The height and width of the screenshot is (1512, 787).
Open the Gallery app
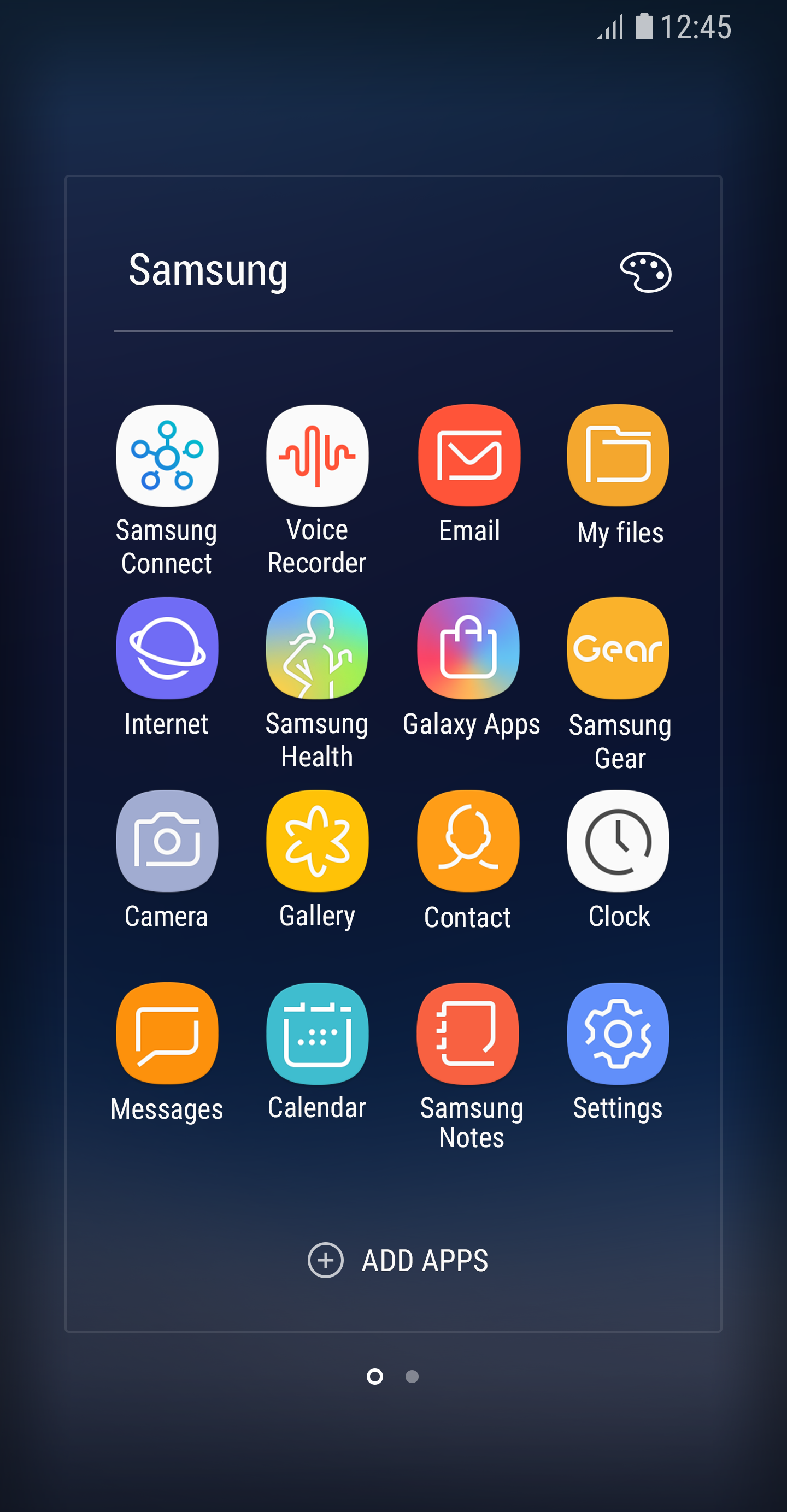317,841
